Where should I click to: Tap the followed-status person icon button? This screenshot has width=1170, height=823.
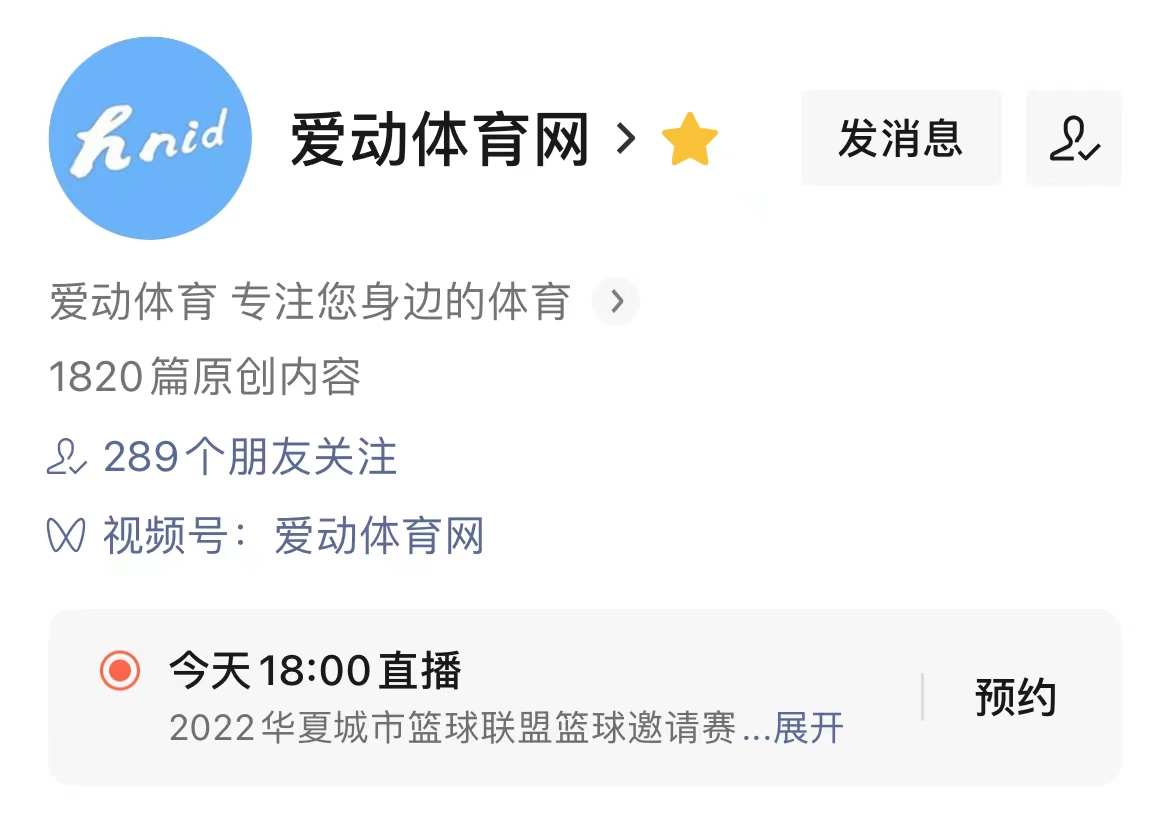[x=1074, y=138]
